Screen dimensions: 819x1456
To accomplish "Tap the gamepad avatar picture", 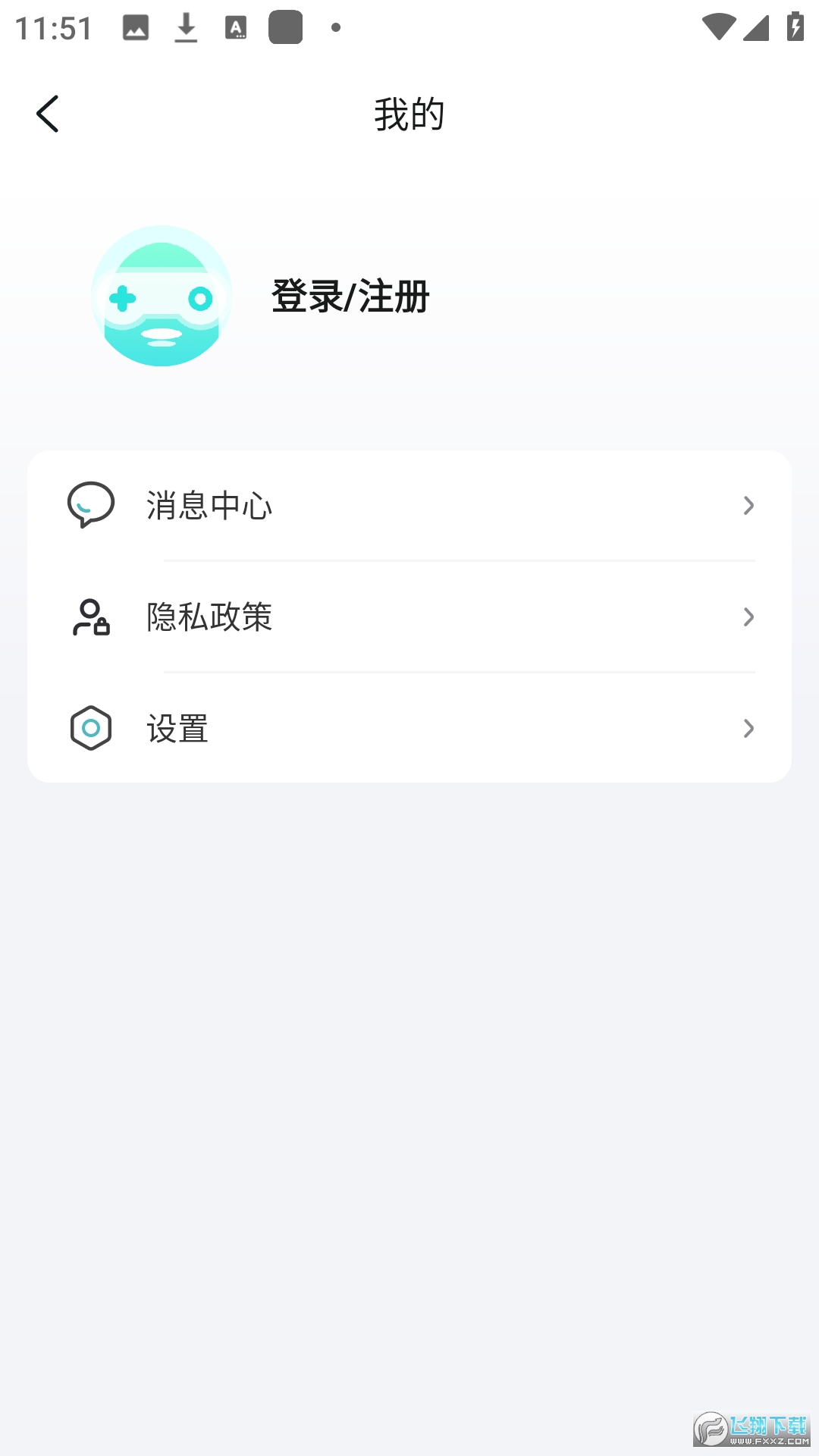I will [162, 296].
